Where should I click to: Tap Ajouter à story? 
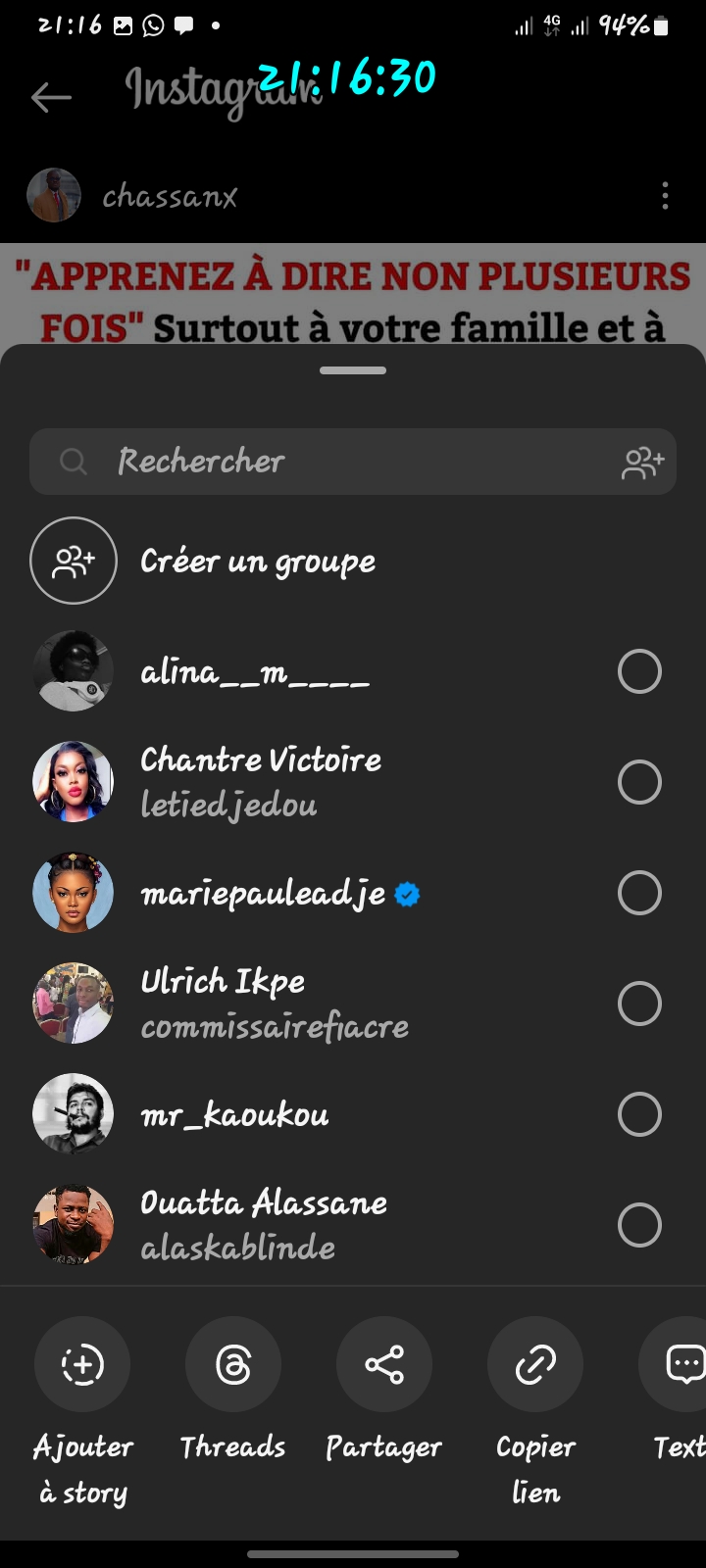[x=82, y=1365]
